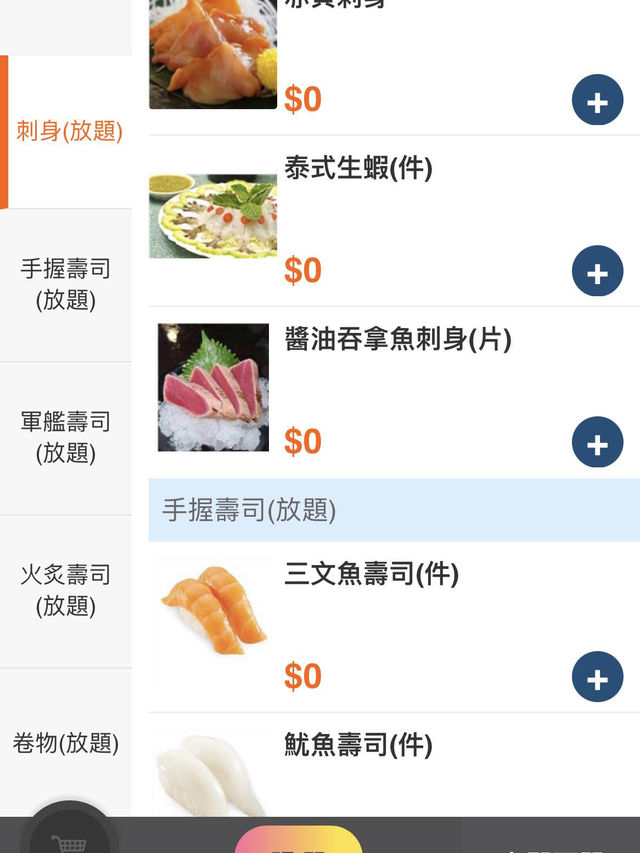Tap the plus button beside the red clam sashimi

597,101
